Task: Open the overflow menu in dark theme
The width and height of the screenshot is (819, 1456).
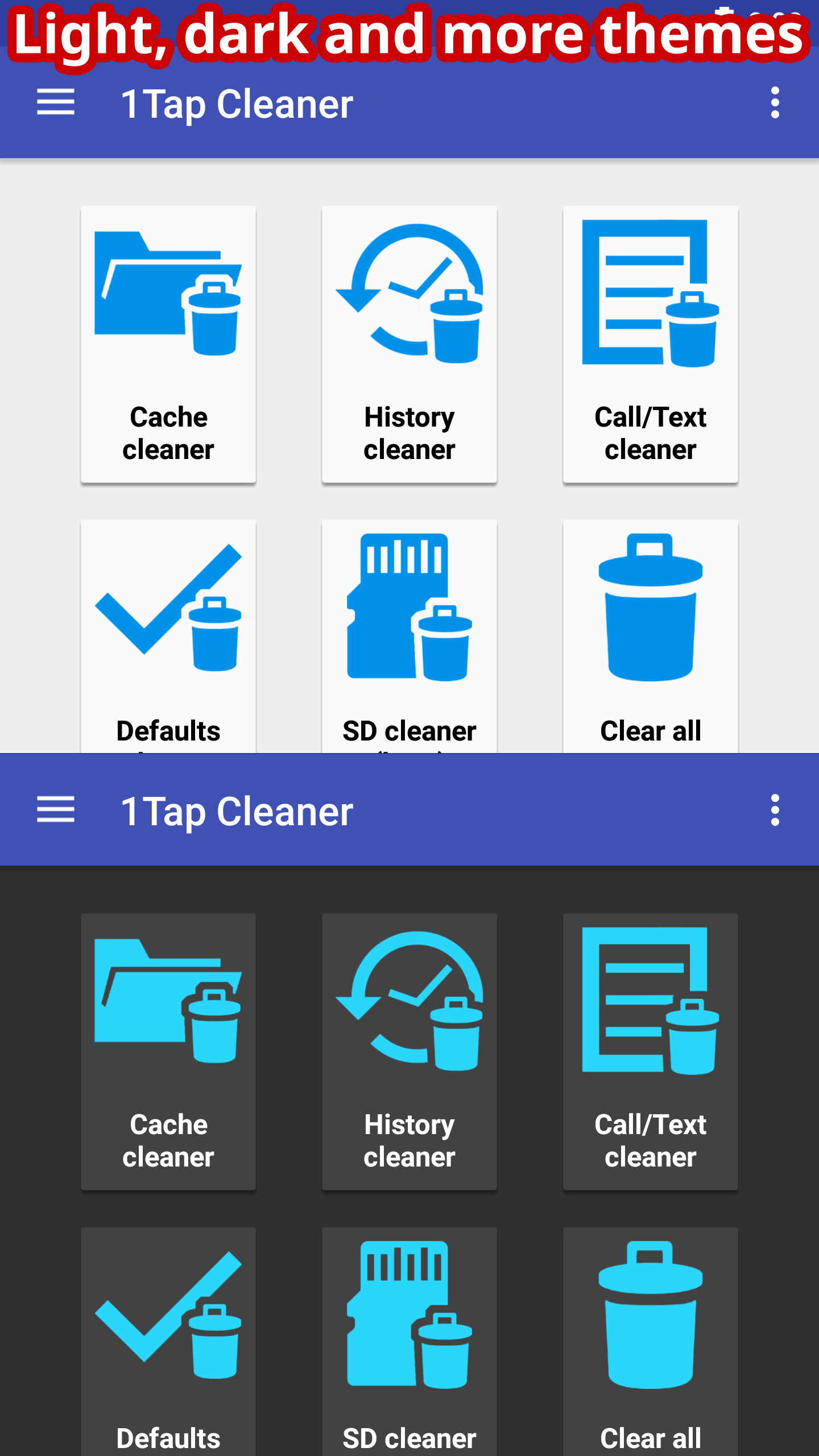Action: tap(775, 811)
